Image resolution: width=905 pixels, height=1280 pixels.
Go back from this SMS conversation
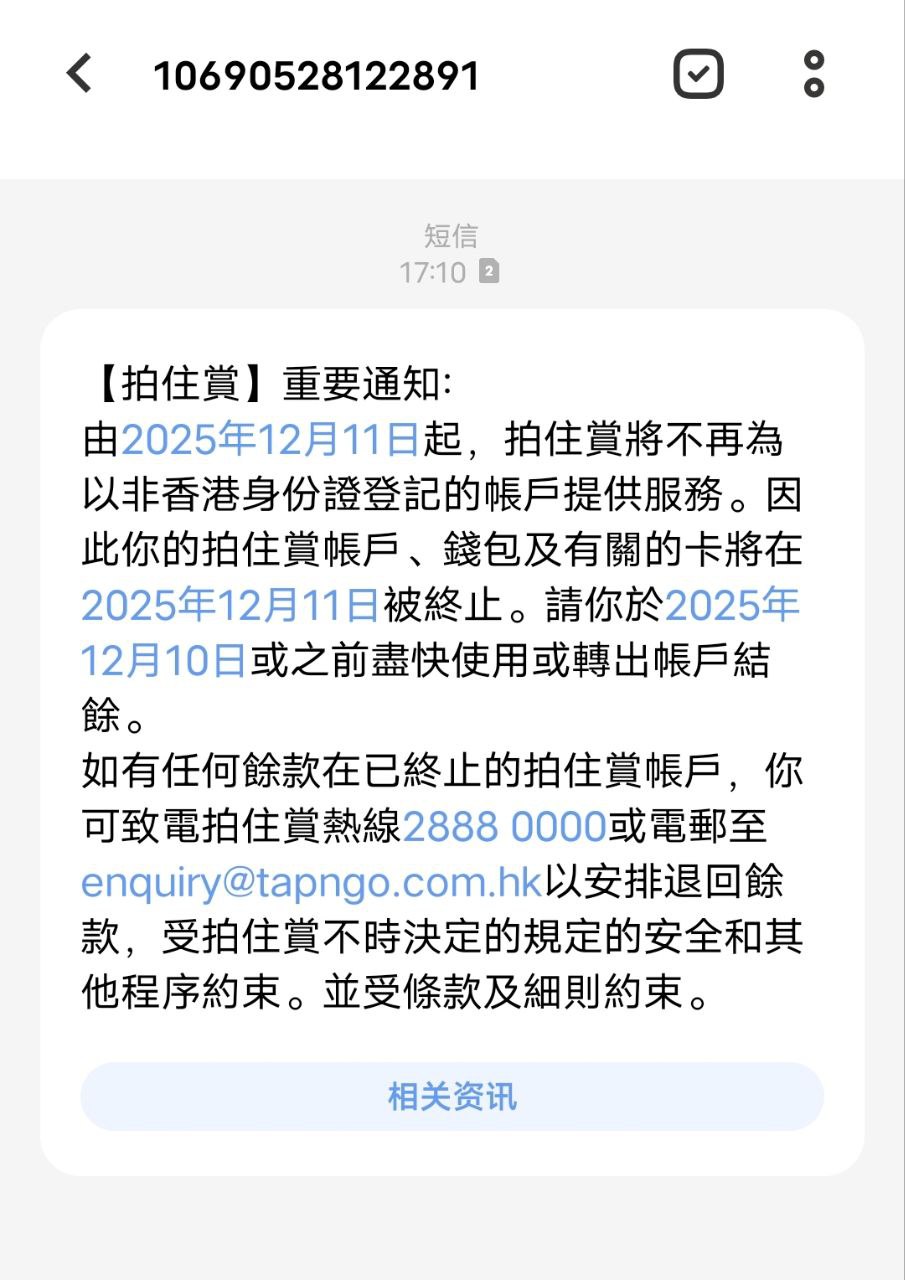(79, 74)
